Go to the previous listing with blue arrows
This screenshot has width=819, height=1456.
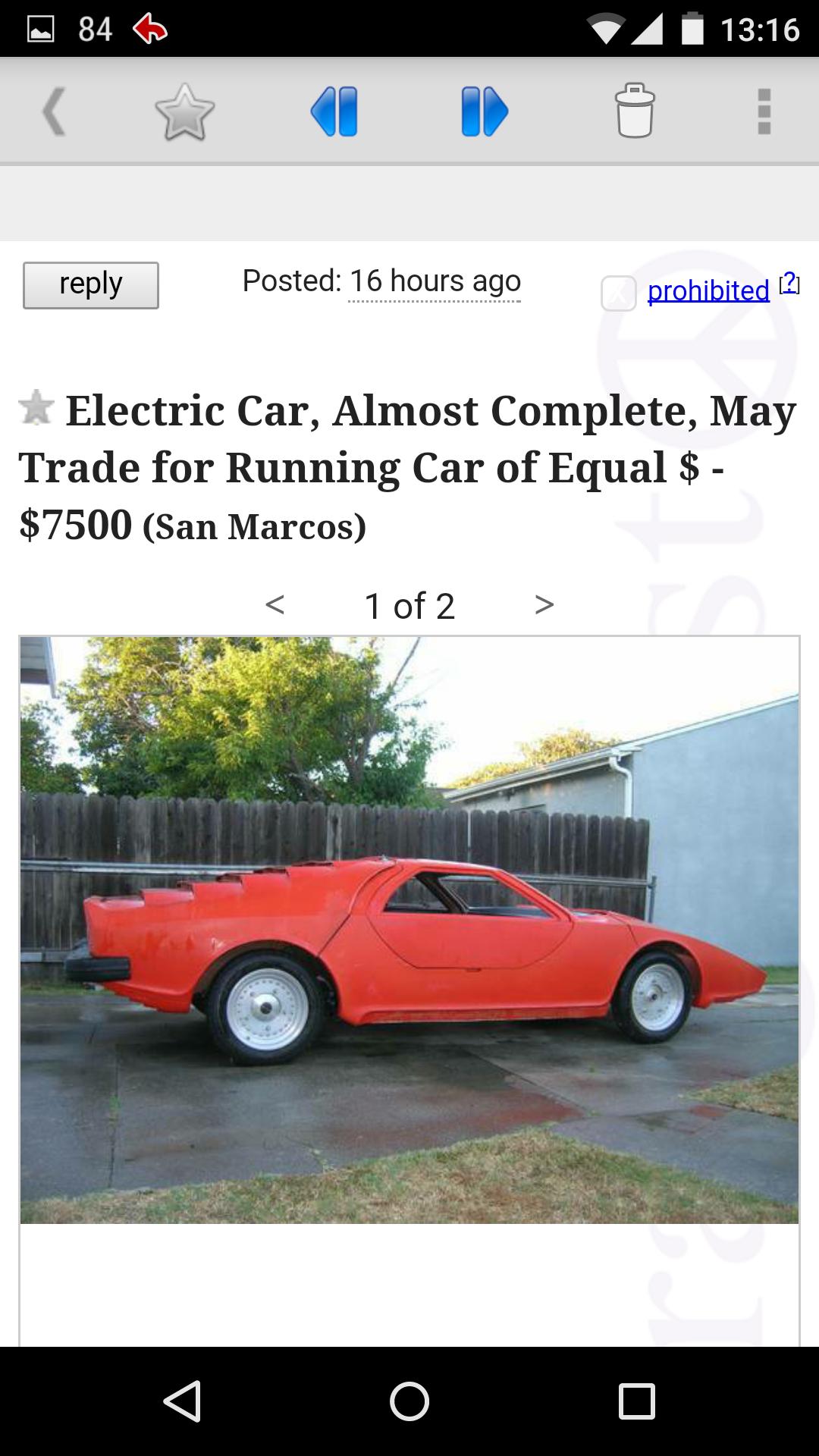[334, 111]
